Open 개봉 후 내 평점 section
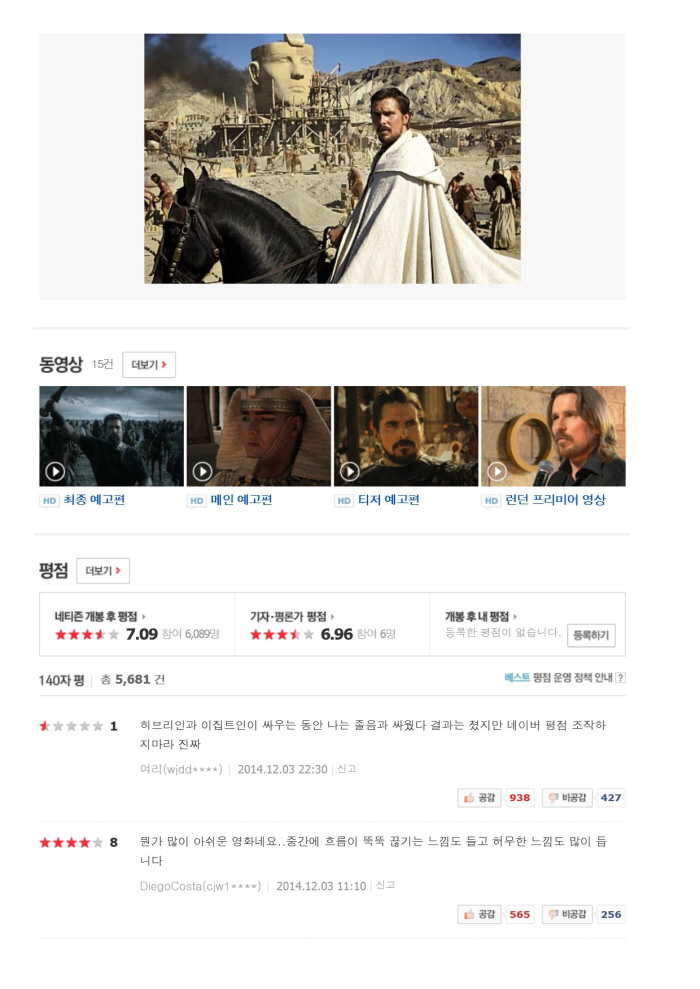This screenshot has height=989, width=700. (x=480, y=616)
